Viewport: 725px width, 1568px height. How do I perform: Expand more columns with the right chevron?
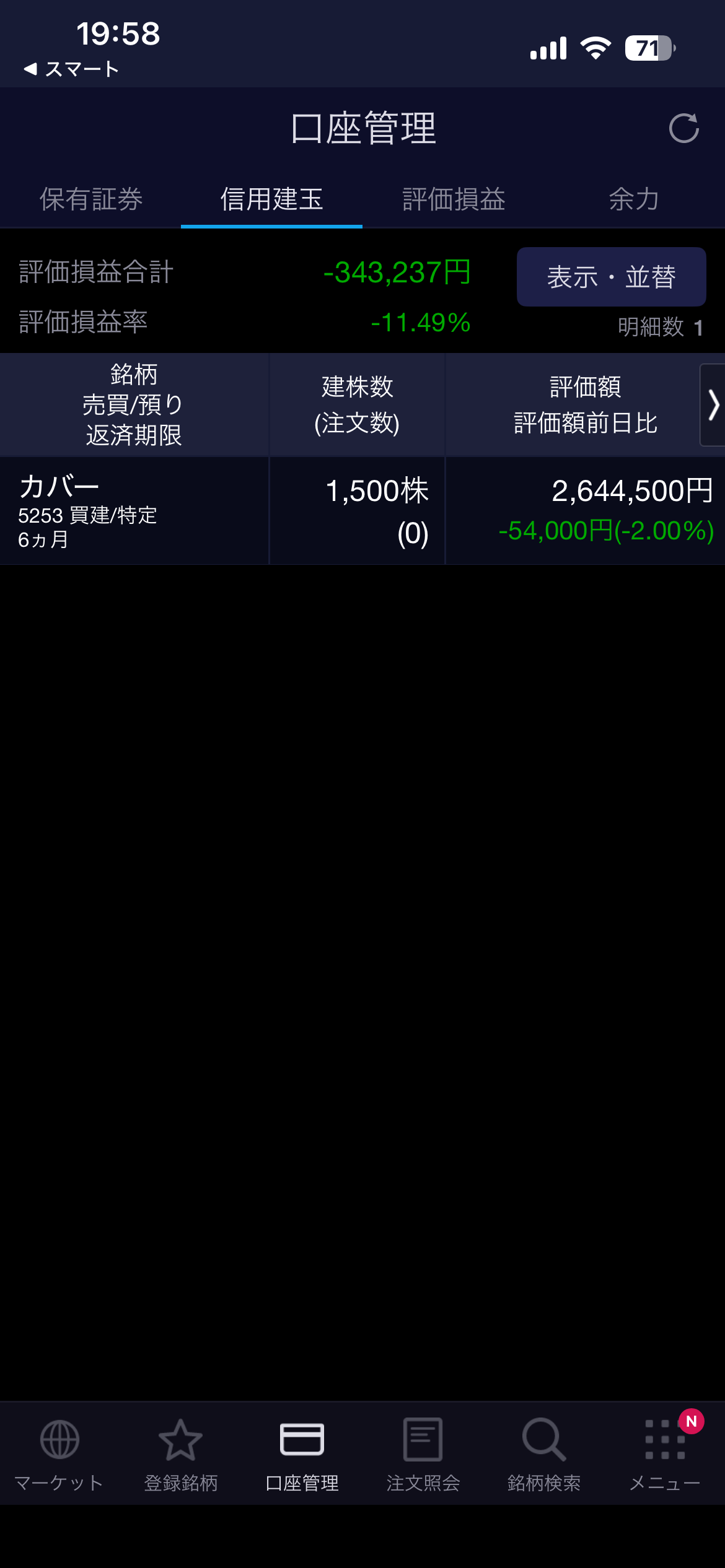[713, 405]
